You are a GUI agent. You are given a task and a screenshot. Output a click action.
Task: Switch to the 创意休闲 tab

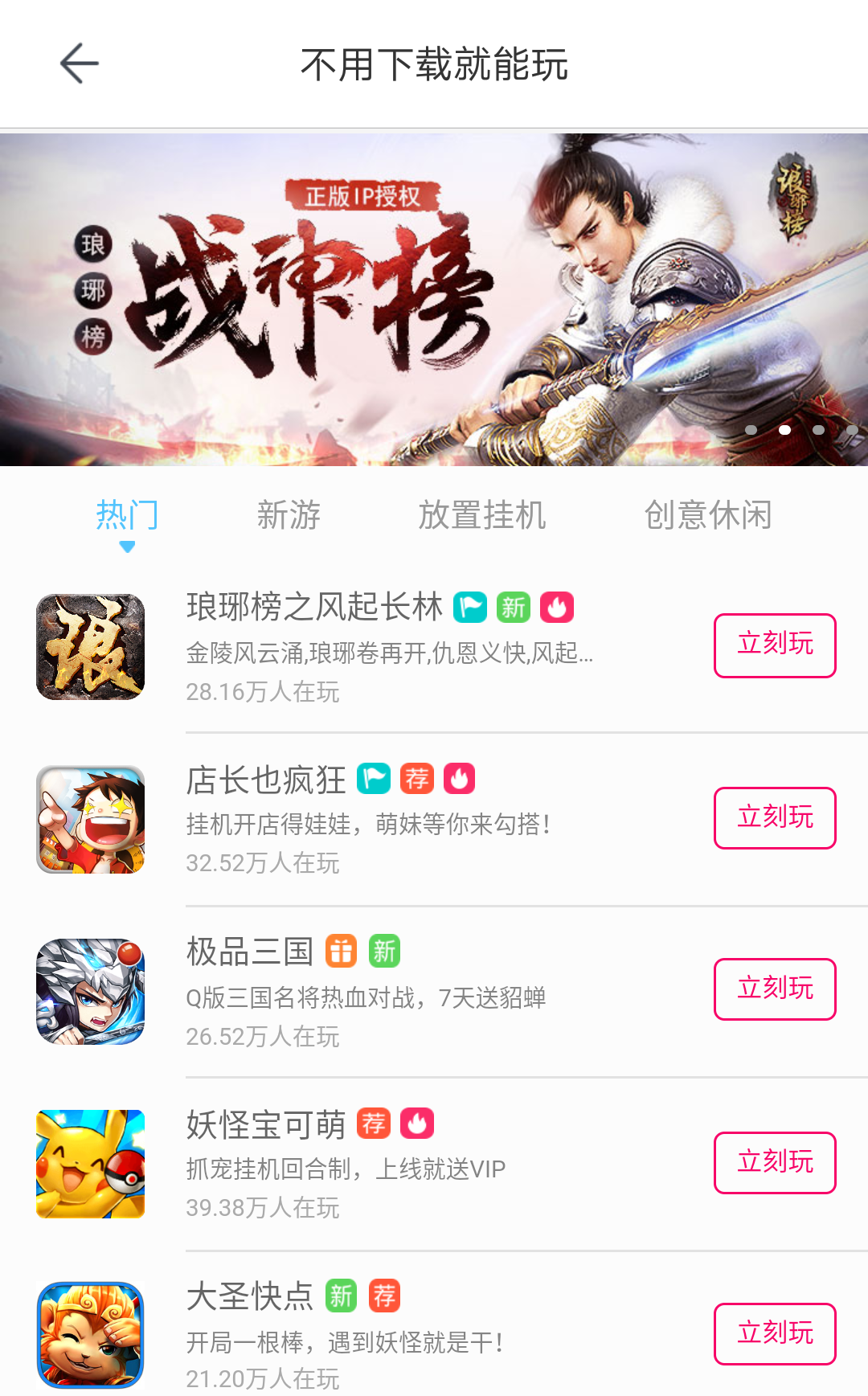707,515
